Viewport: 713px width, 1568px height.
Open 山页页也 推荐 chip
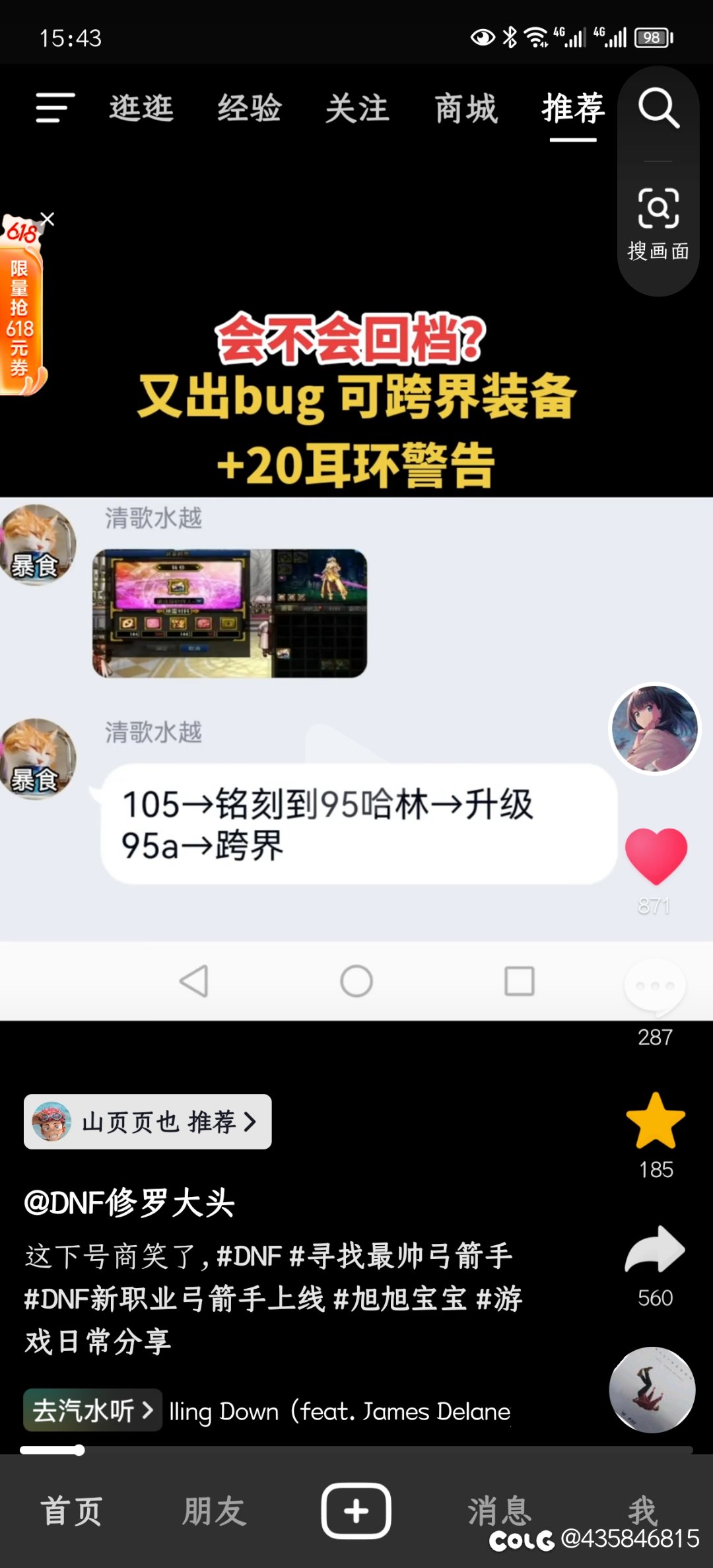(148, 1122)
